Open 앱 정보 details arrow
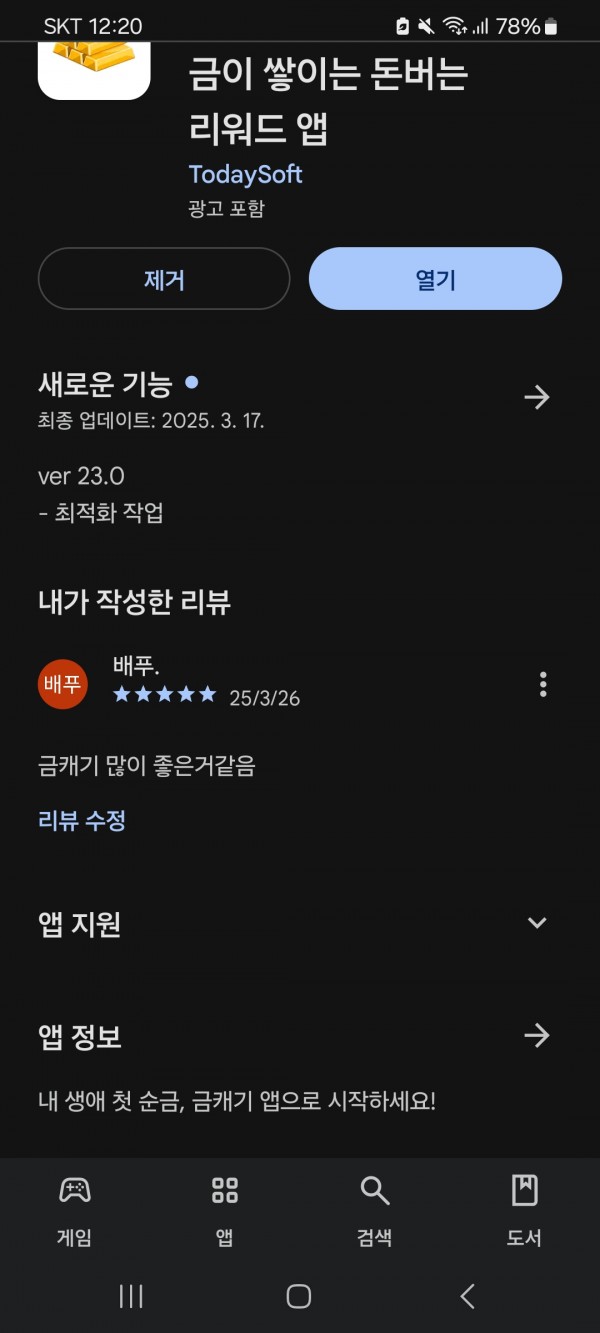Viewport: 600px width, 1333px height. (x=537, y=1035)
